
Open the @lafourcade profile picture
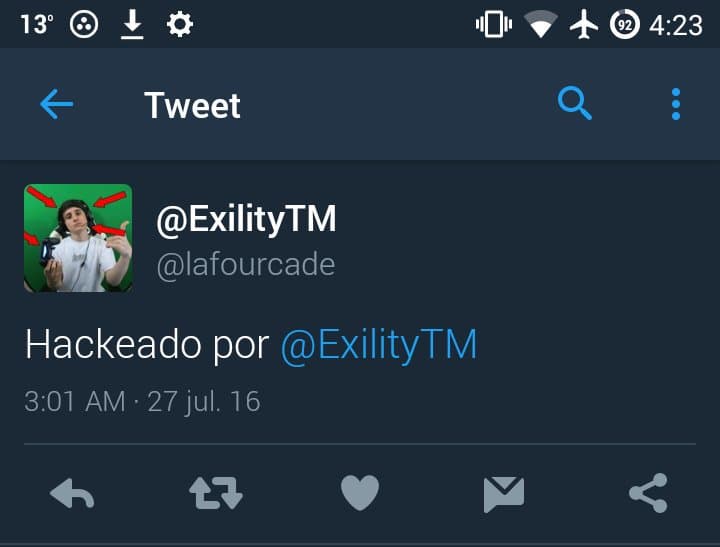(78, 238)
